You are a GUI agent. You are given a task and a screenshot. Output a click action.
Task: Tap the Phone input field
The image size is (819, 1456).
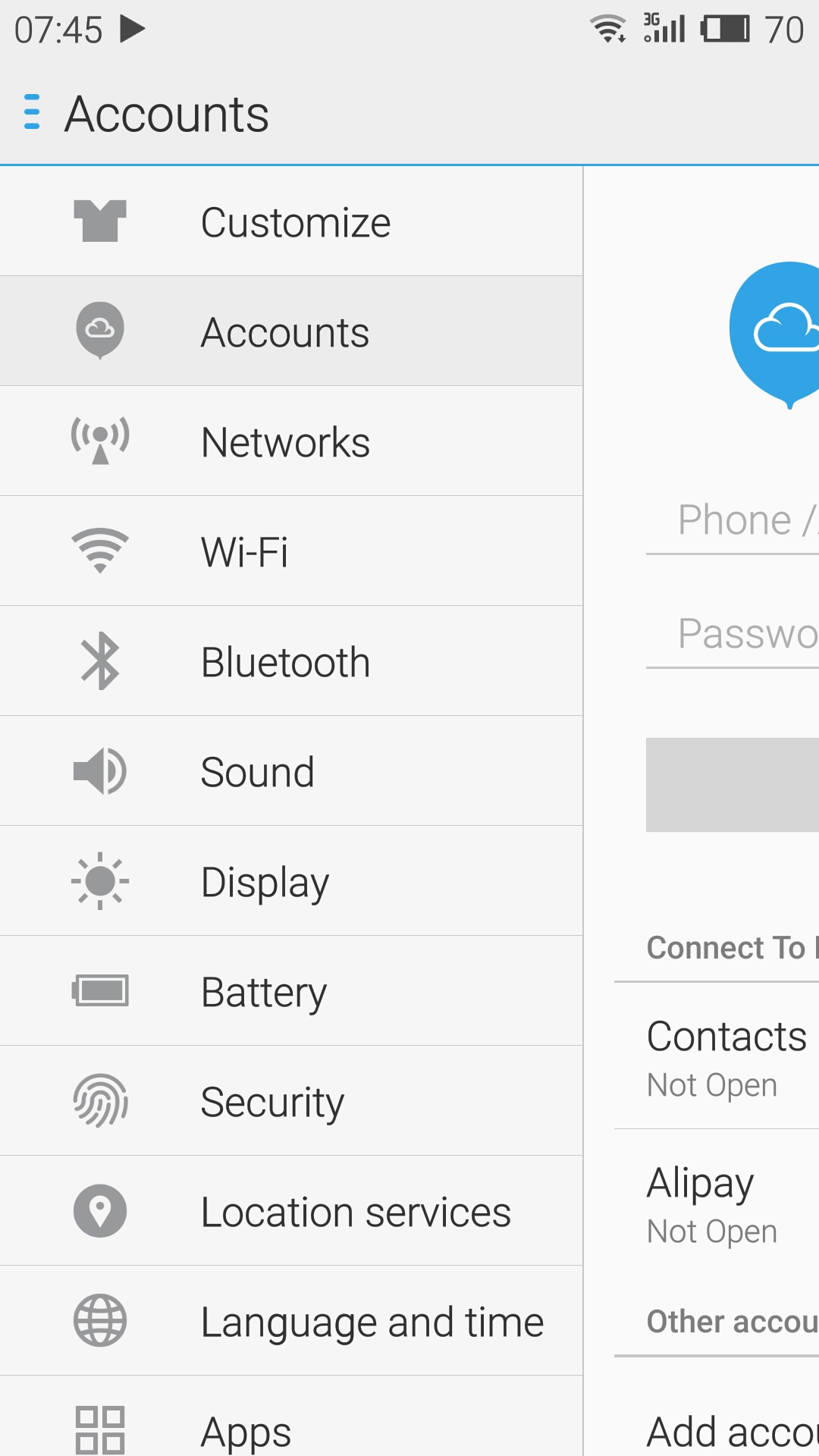point(733,522)
